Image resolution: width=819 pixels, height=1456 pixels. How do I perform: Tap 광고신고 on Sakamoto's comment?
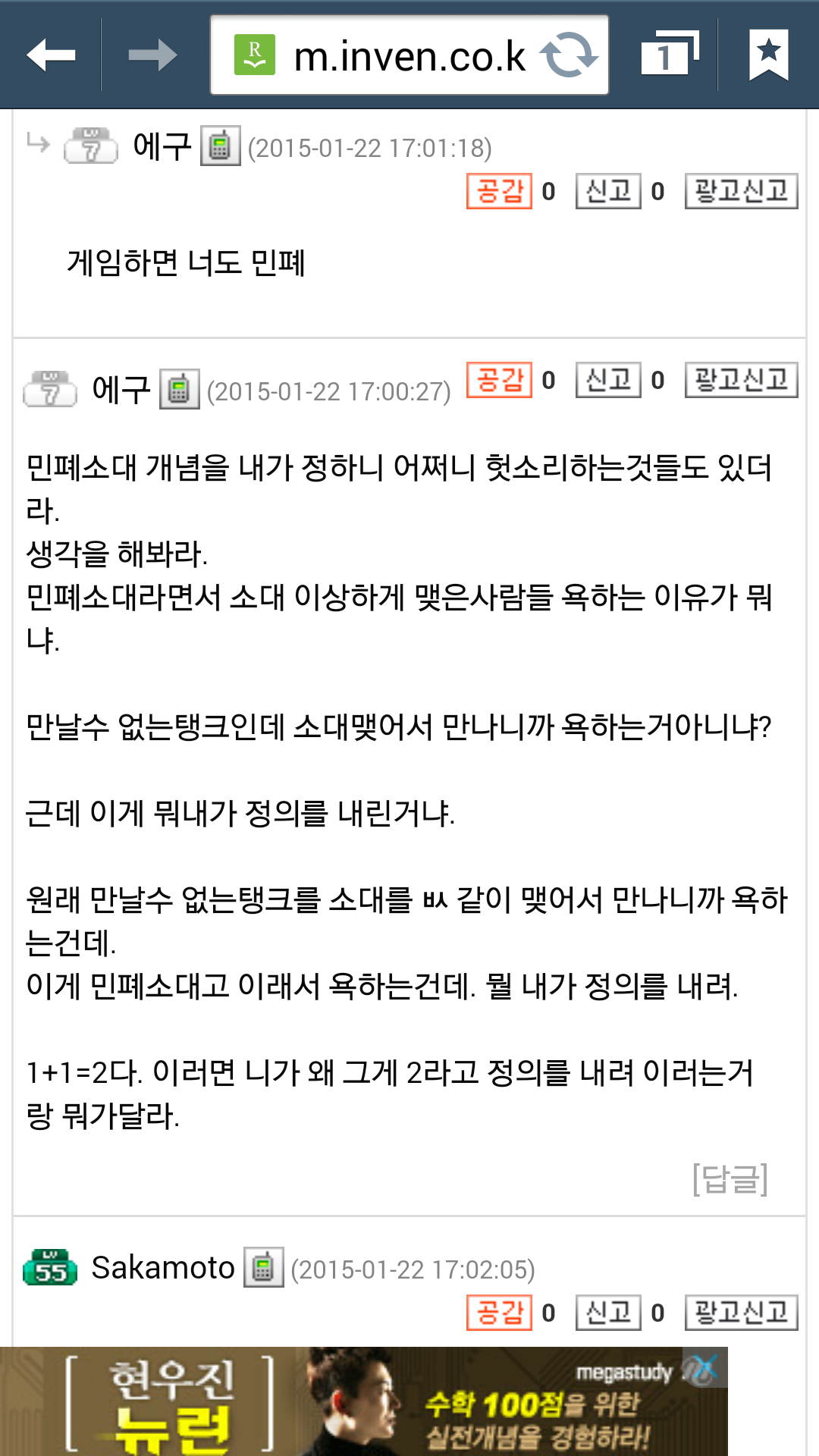[741, 1312]
